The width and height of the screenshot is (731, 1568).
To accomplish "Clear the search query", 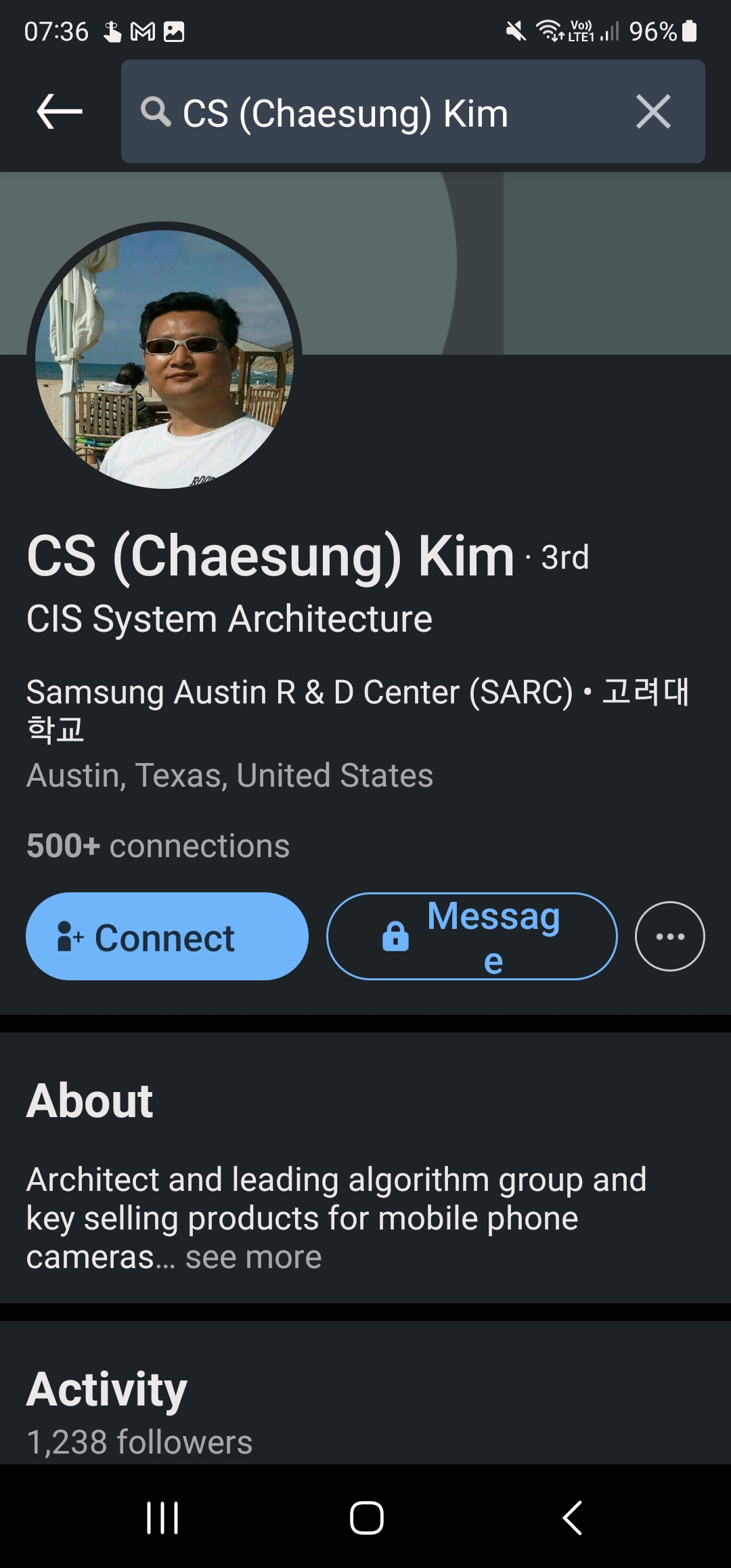I will point(653,112).
